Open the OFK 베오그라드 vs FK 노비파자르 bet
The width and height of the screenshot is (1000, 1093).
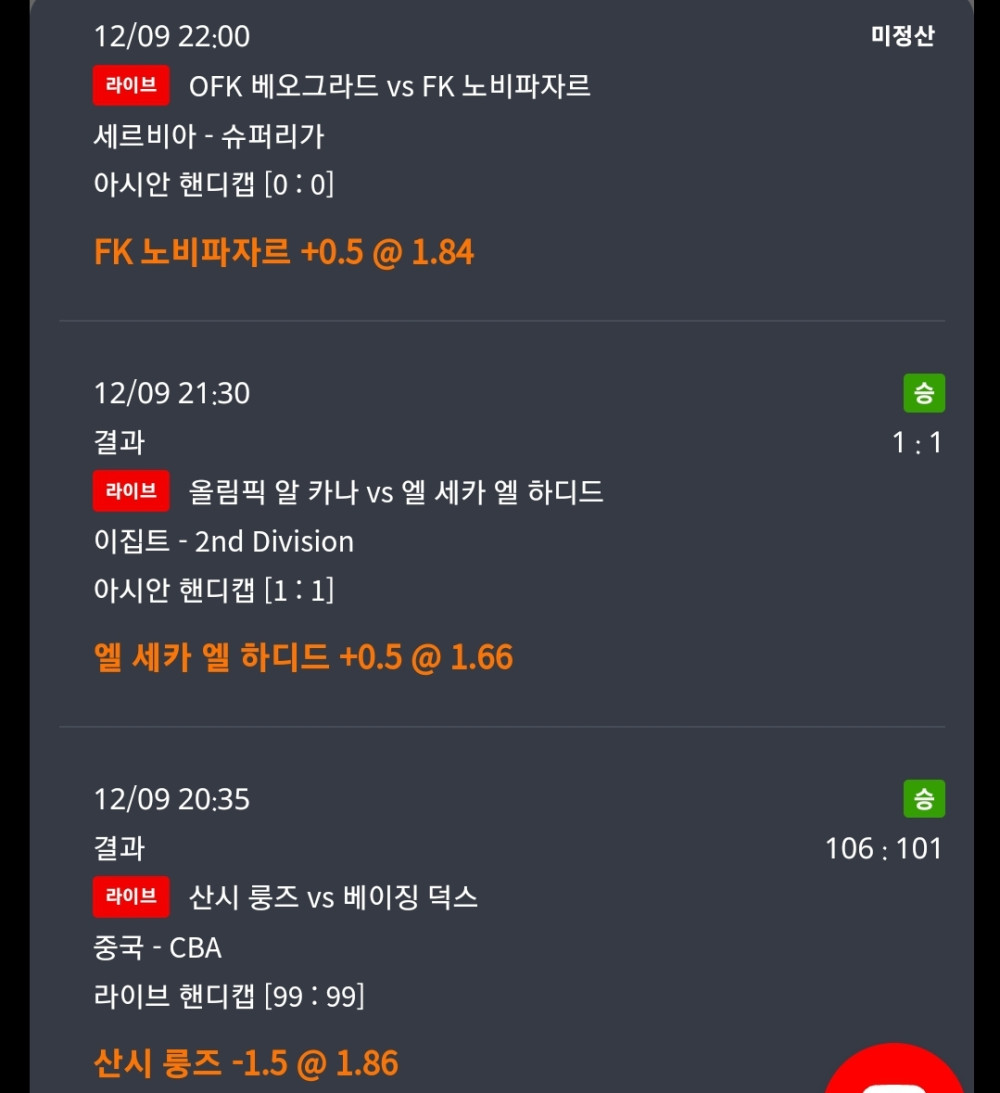coord(390,87)
